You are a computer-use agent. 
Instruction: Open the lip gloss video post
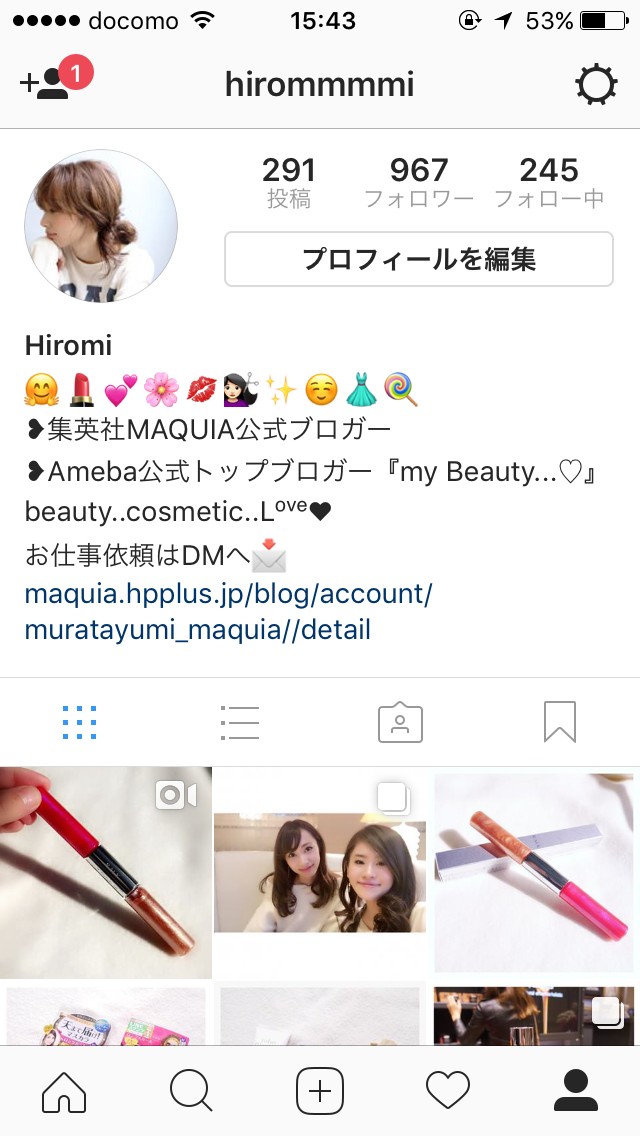[x=105, y=872]
